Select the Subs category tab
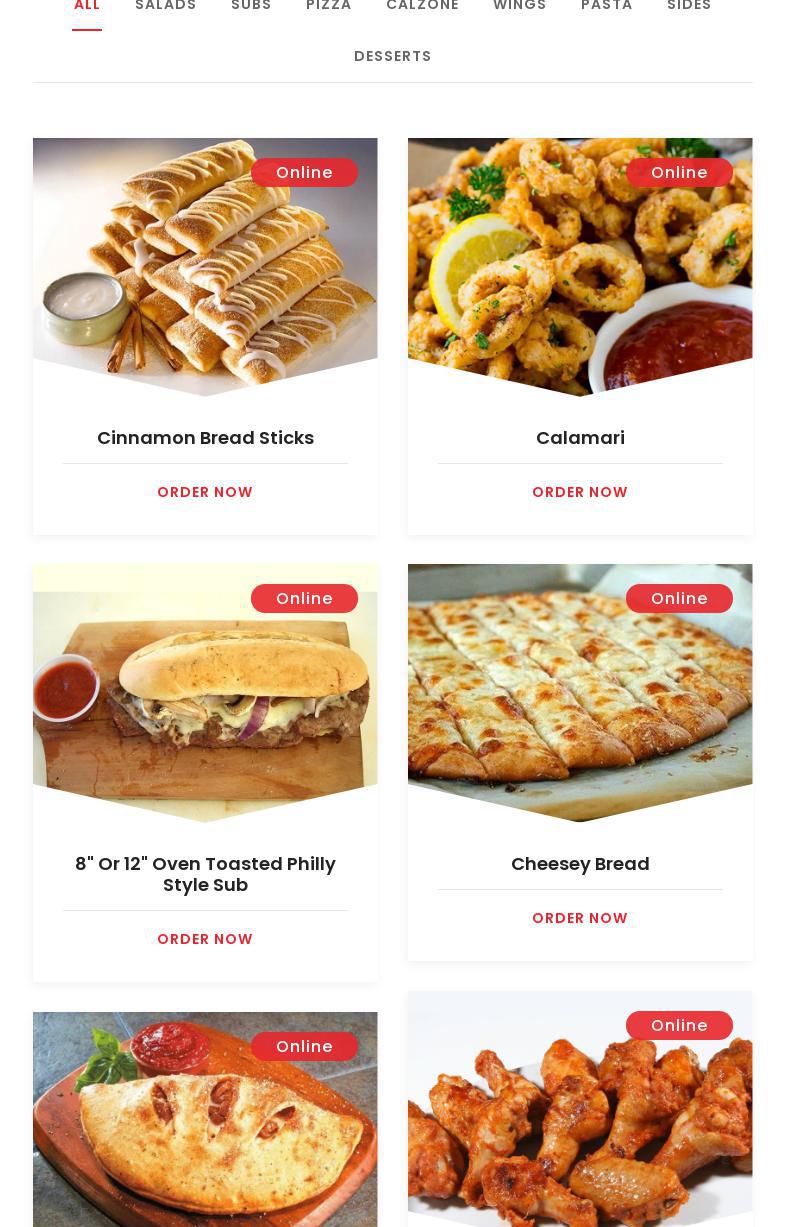The width and height of the screenshot is (785, 1227). (x=251, y=6)
